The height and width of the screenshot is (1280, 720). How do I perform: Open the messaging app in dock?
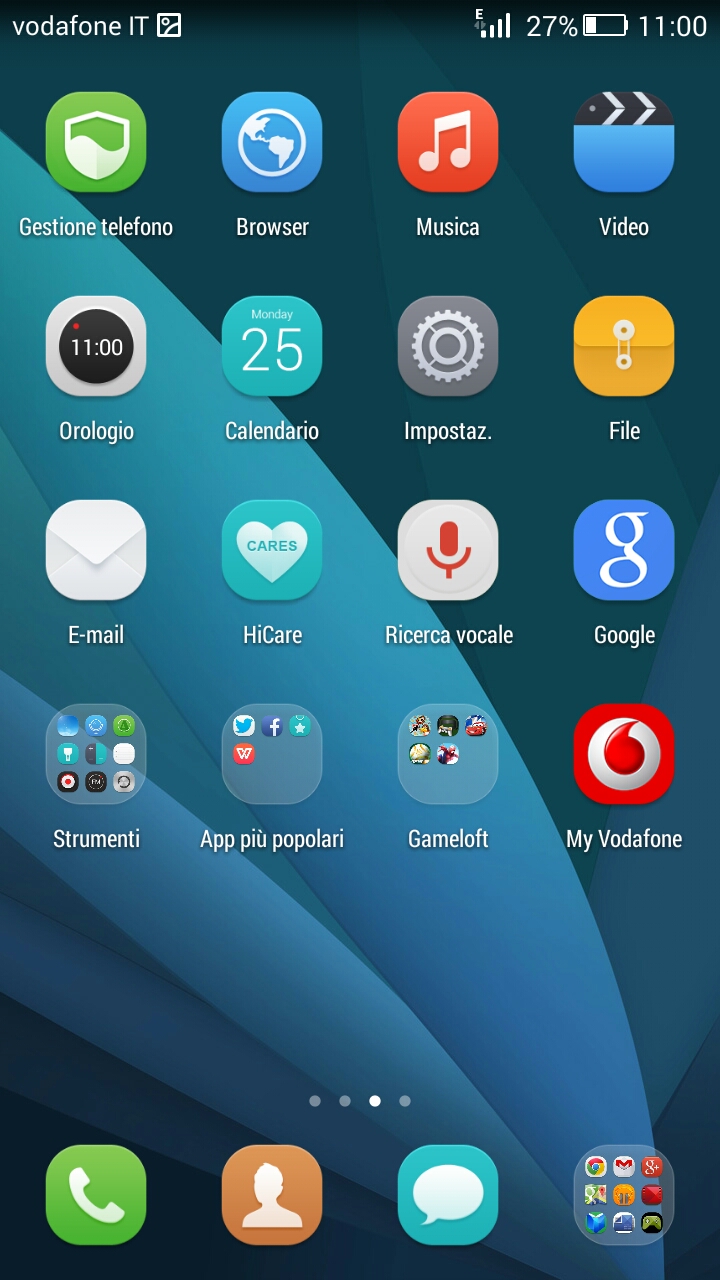tap(448, 1195)
